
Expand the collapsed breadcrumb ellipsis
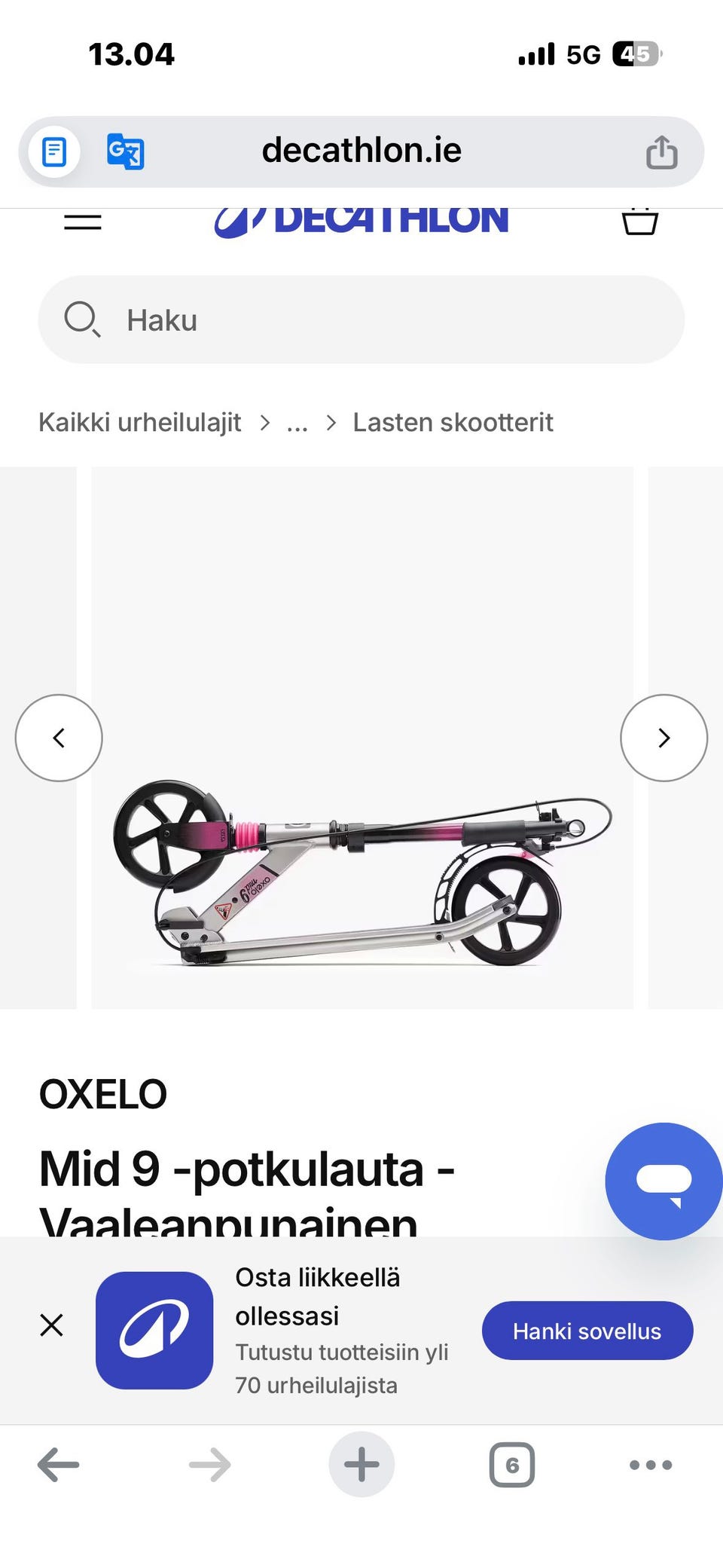click(x=297, y=422)
